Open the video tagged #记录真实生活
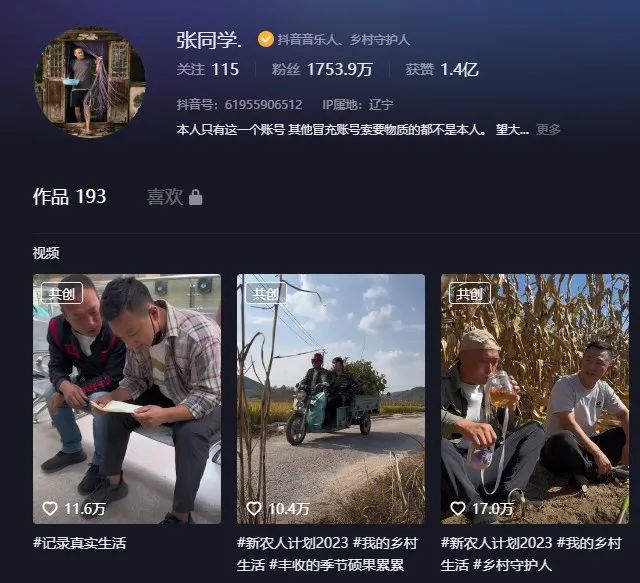Screen dimensions: 640x583 (127, 399)
